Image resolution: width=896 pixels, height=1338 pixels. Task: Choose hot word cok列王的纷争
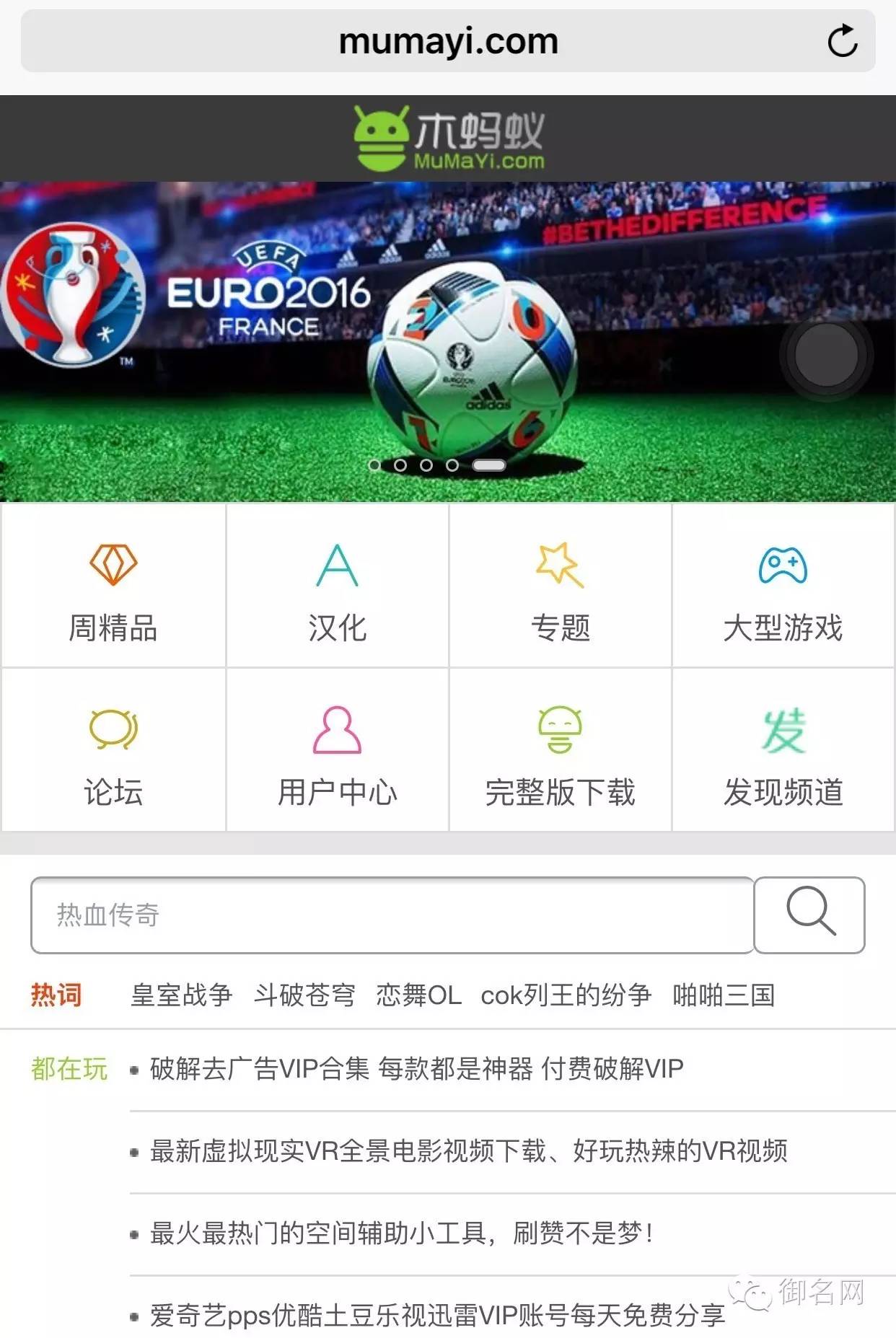point(566,995)
